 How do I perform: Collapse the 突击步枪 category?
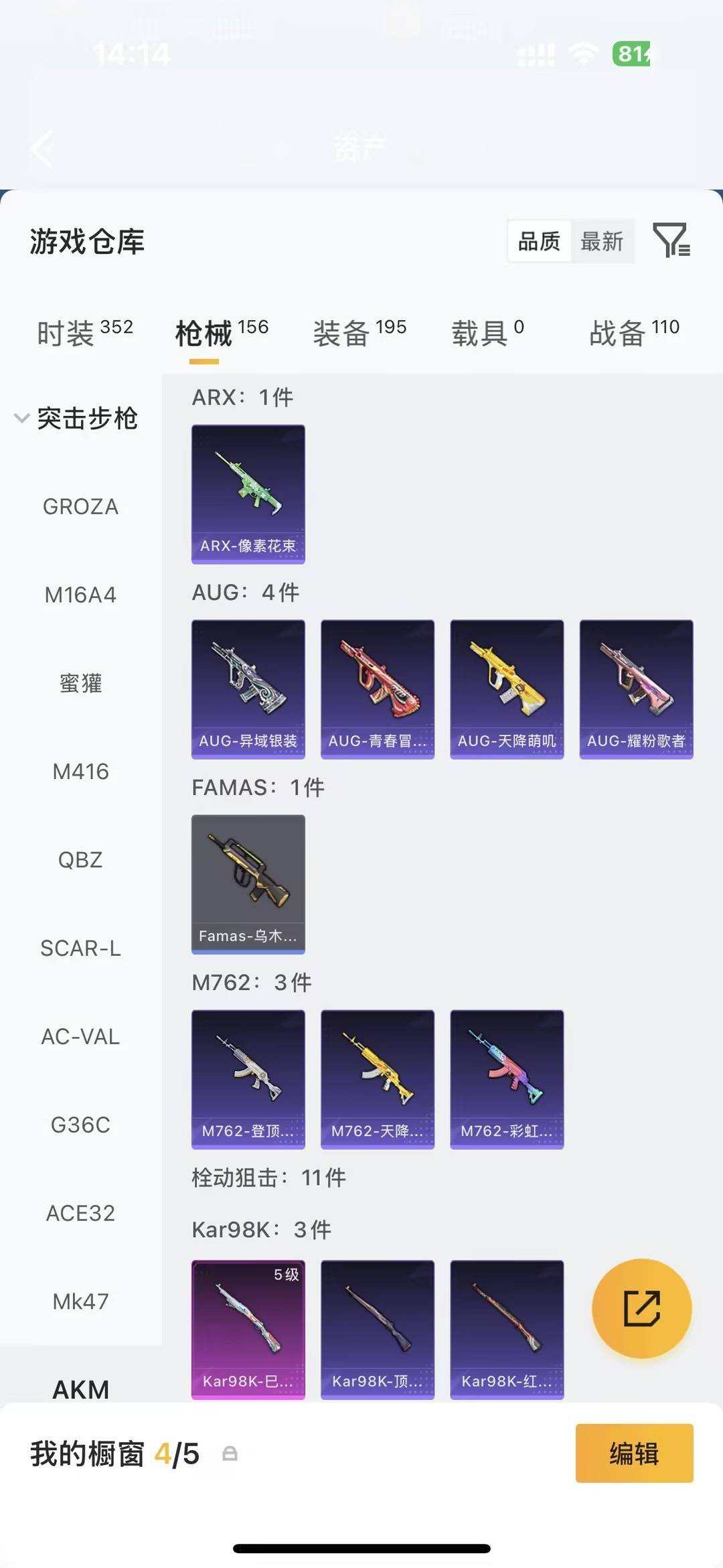click(x=77, y=419)
